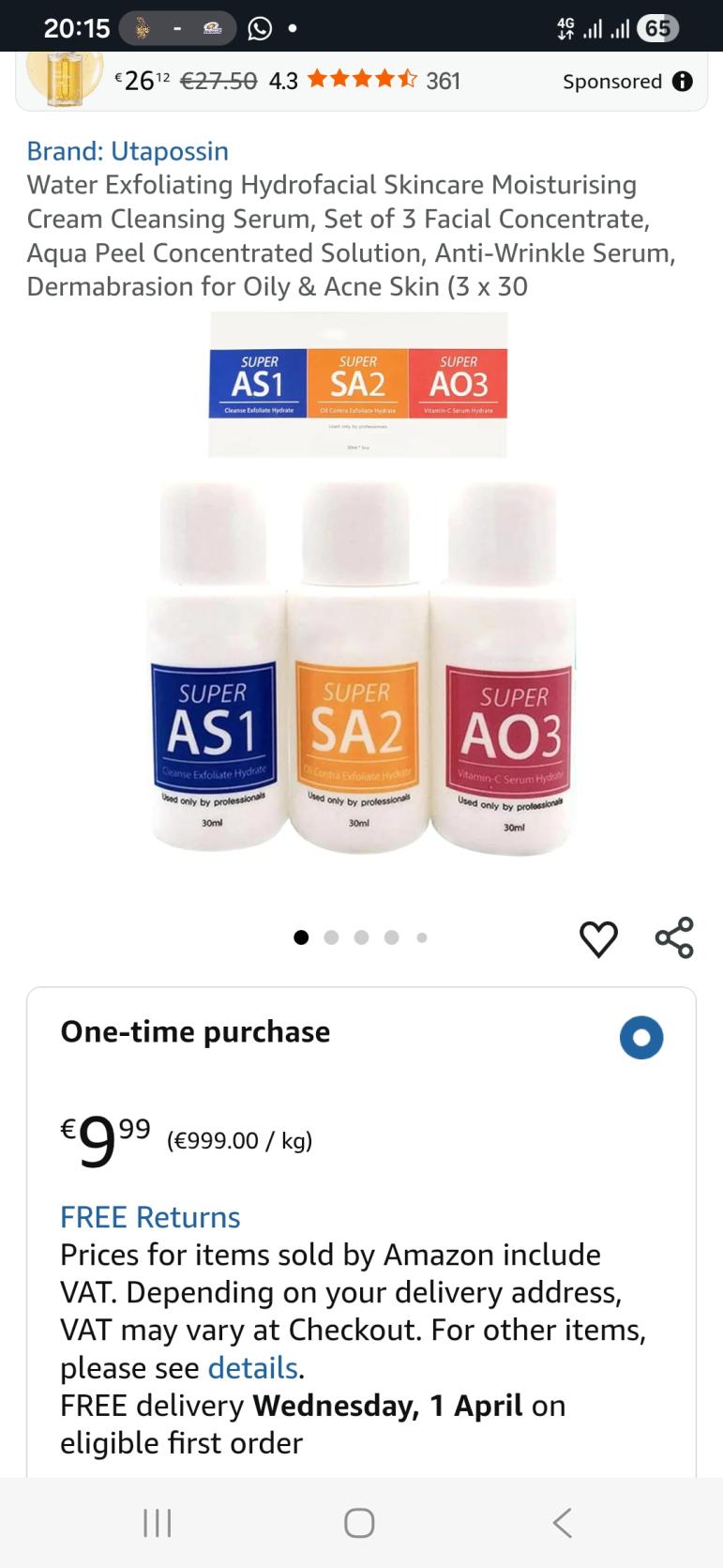Open the VAT details link
This screenshot has width=723, height=1568.
tap(252, 1368)
